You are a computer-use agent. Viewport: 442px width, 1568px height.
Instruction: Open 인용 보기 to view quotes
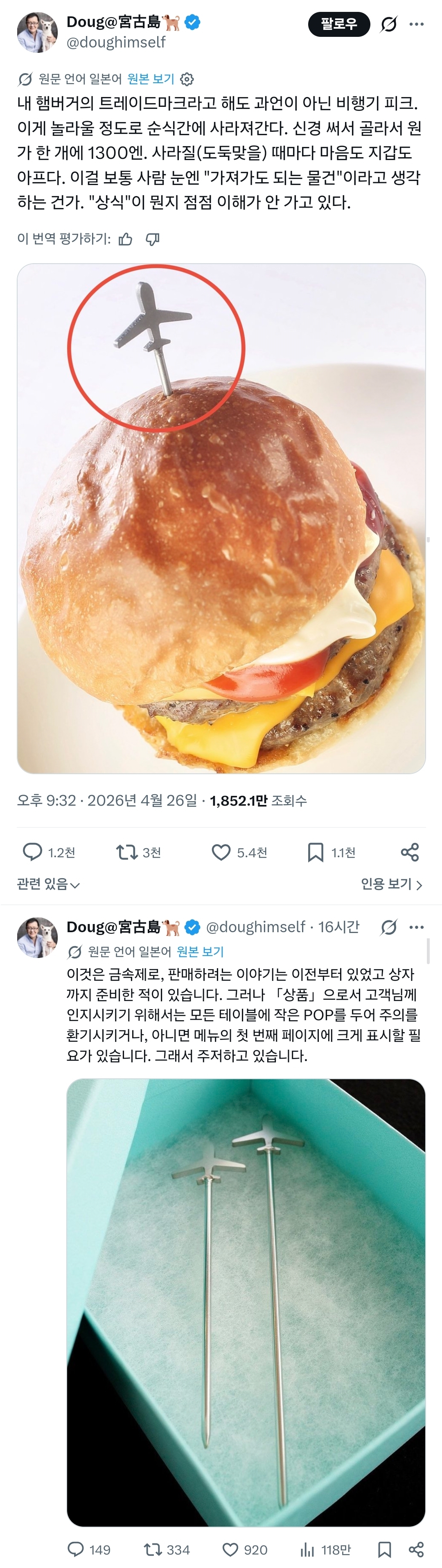(391, 884)
